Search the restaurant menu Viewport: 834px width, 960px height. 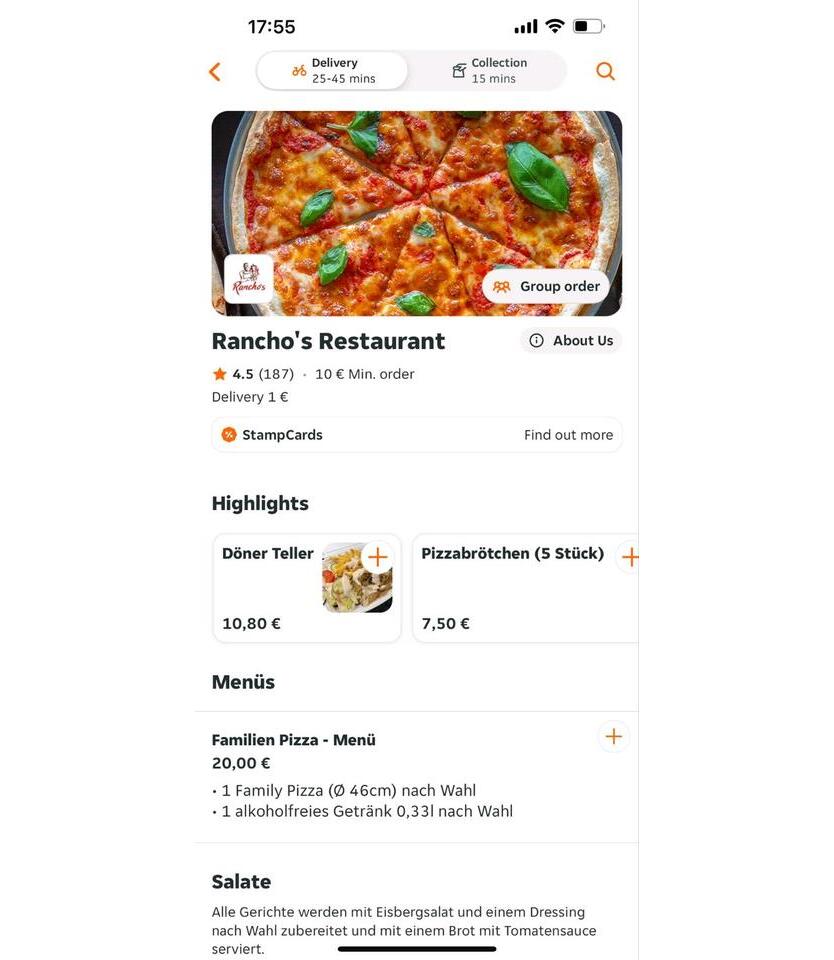coord(605,71)
